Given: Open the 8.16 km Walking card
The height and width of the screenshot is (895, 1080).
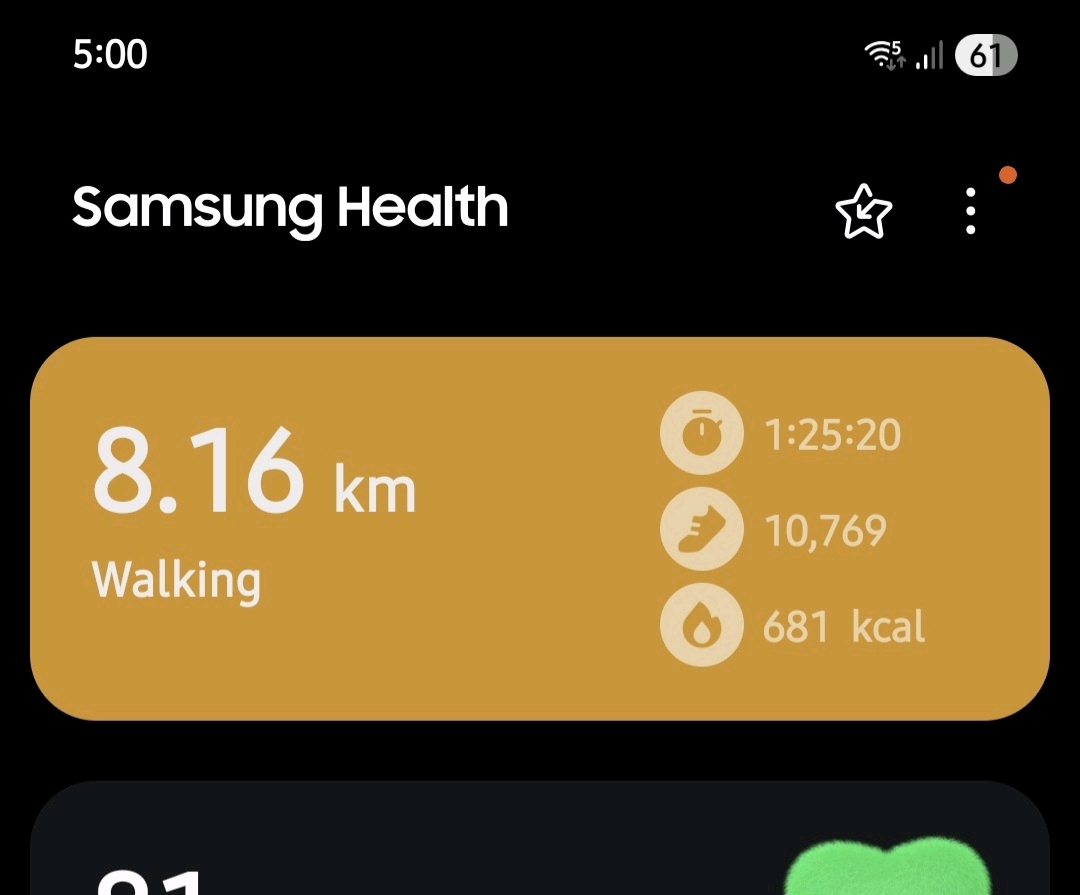Looking at the screenshot, I should pyautogui.click(x=540, y=528).
